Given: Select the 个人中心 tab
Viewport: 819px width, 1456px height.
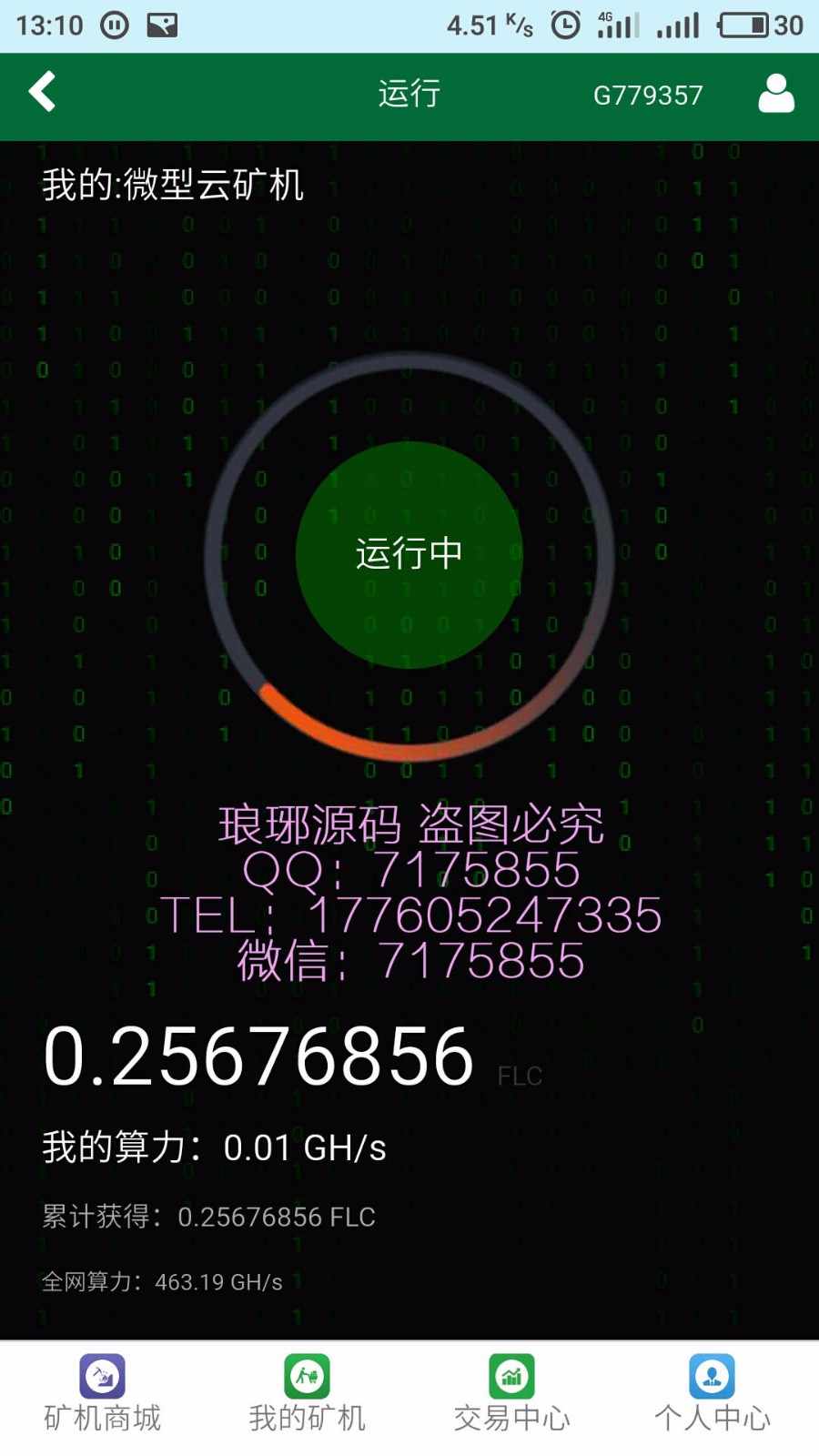Looking at the screenshot, I should click(712, 1394).
